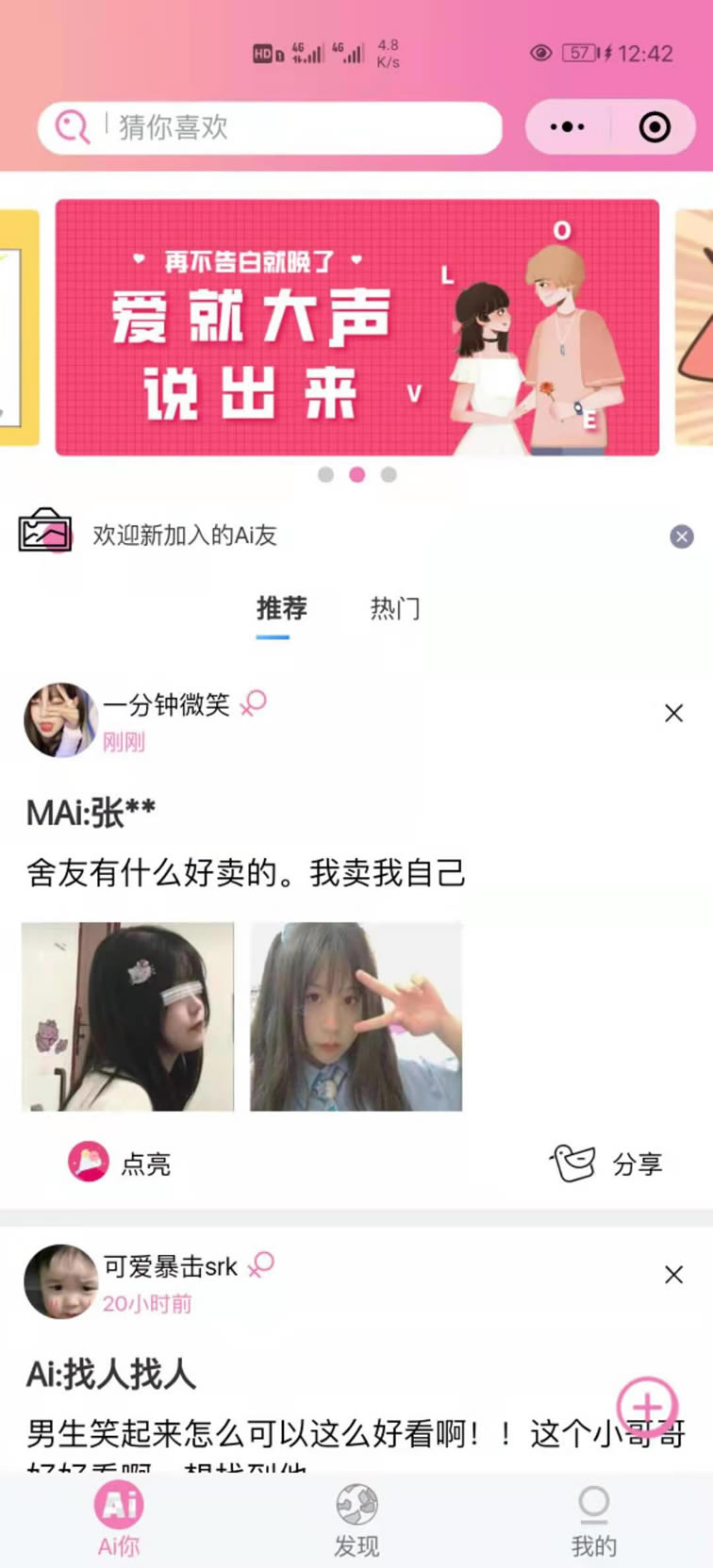Switch to the 热门 tab
Image resolution: width=713 pixels, height=1568 pixels.
tap(394, 609)
